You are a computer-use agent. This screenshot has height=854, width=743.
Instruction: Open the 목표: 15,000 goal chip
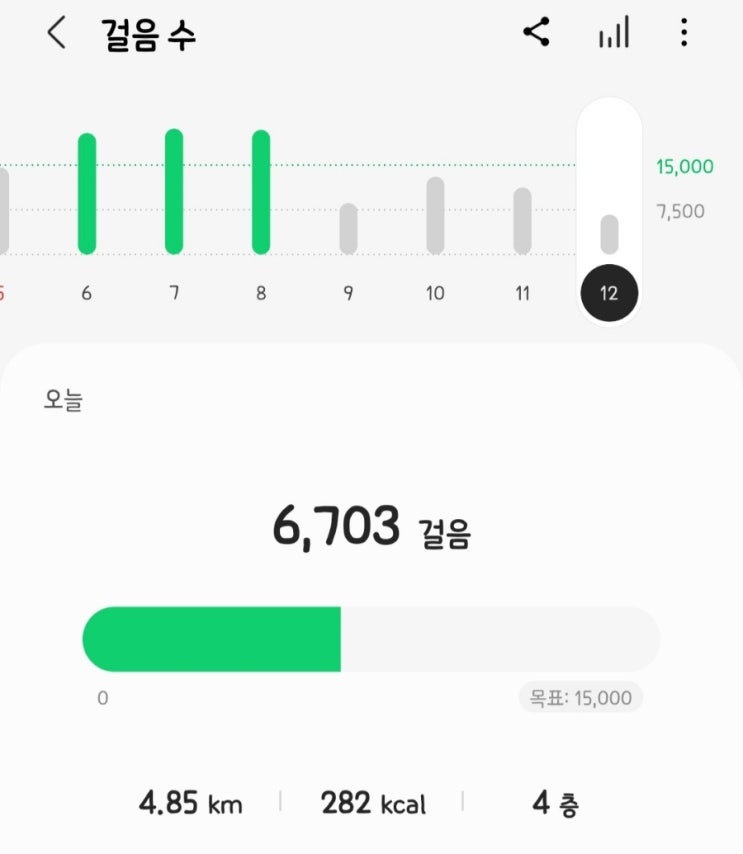581,697
